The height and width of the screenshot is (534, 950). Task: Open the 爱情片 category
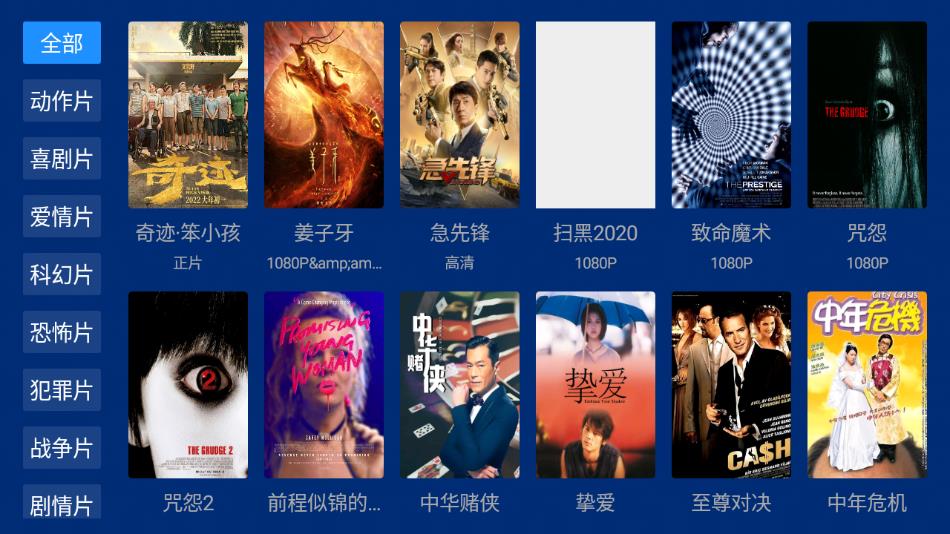[x=61, y=216]
